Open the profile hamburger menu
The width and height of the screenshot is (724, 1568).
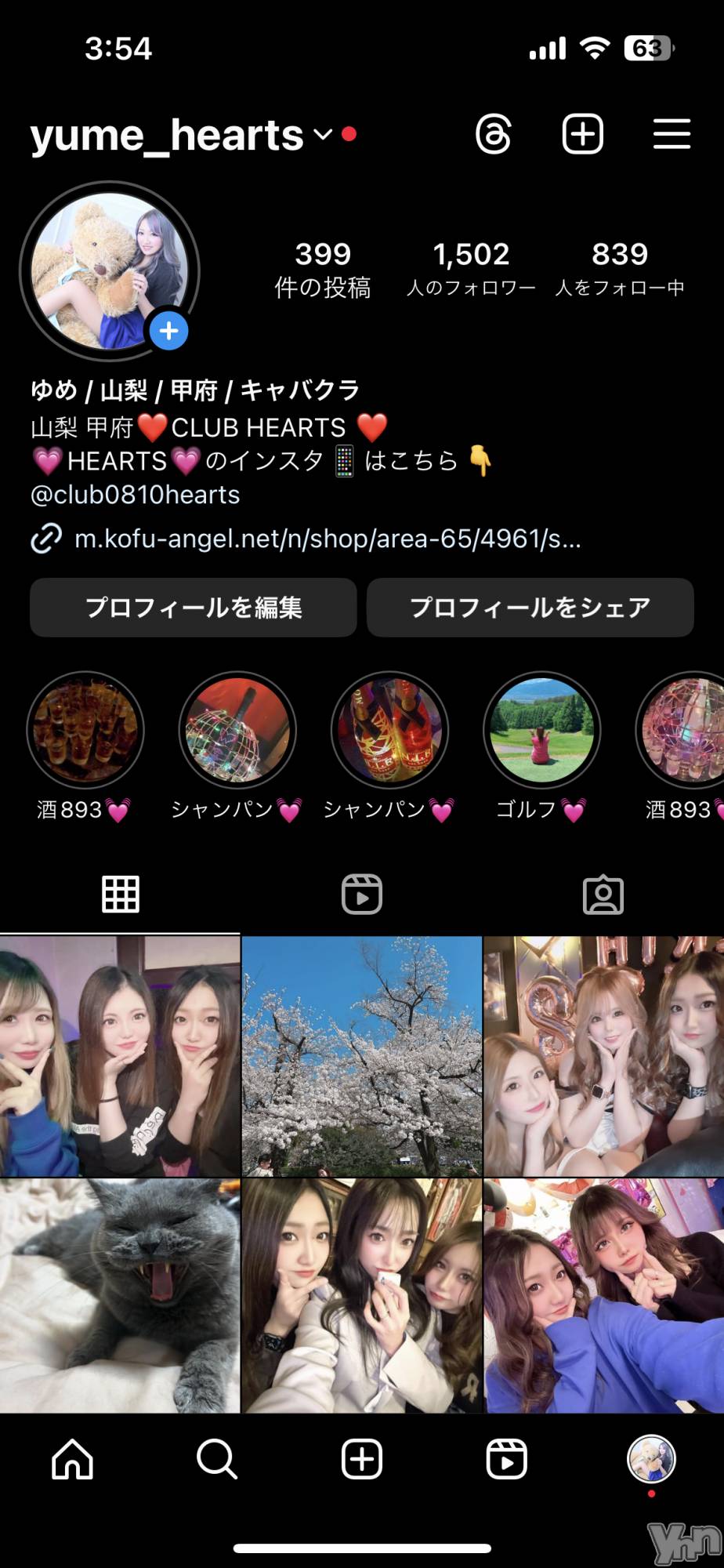pos(672,134)
